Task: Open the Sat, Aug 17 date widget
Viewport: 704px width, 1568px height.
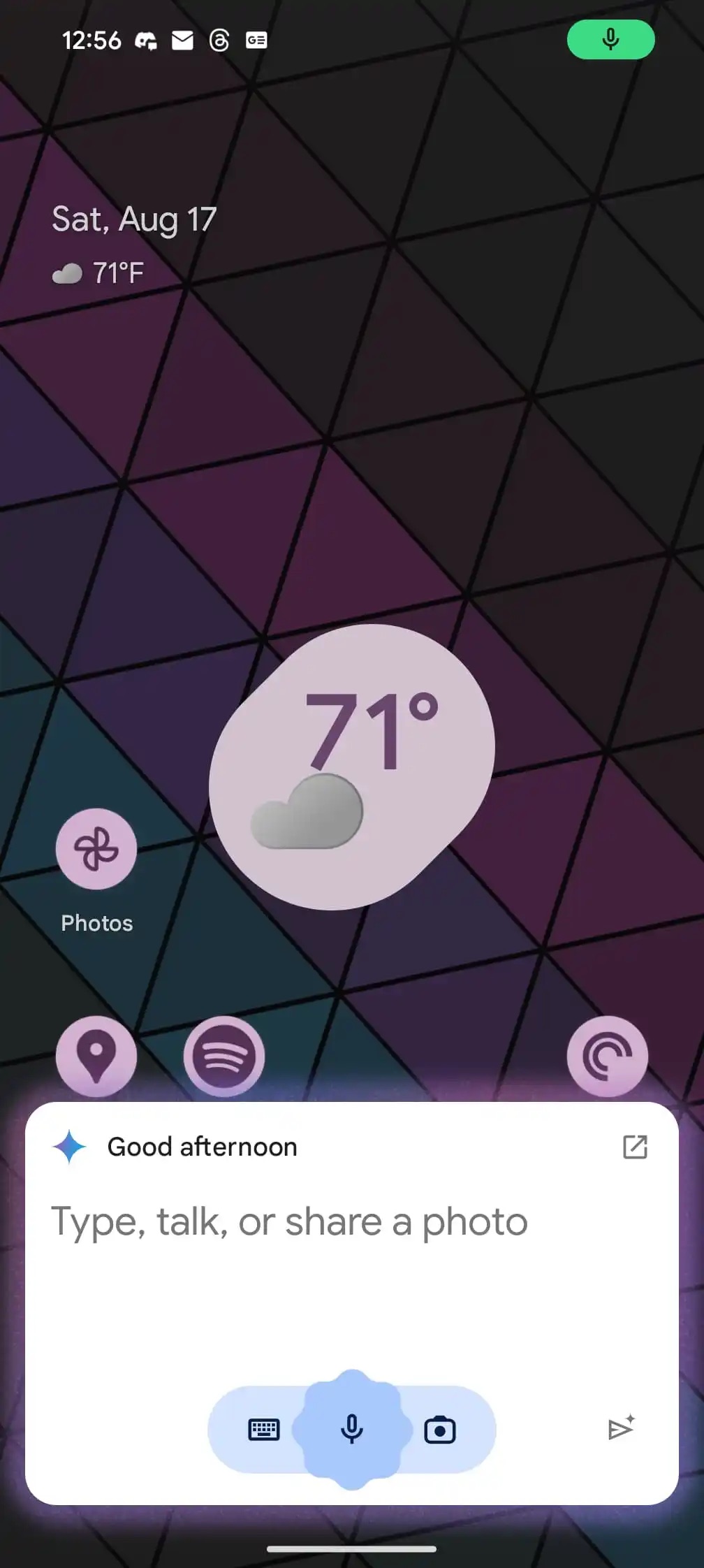Action: 134,219
